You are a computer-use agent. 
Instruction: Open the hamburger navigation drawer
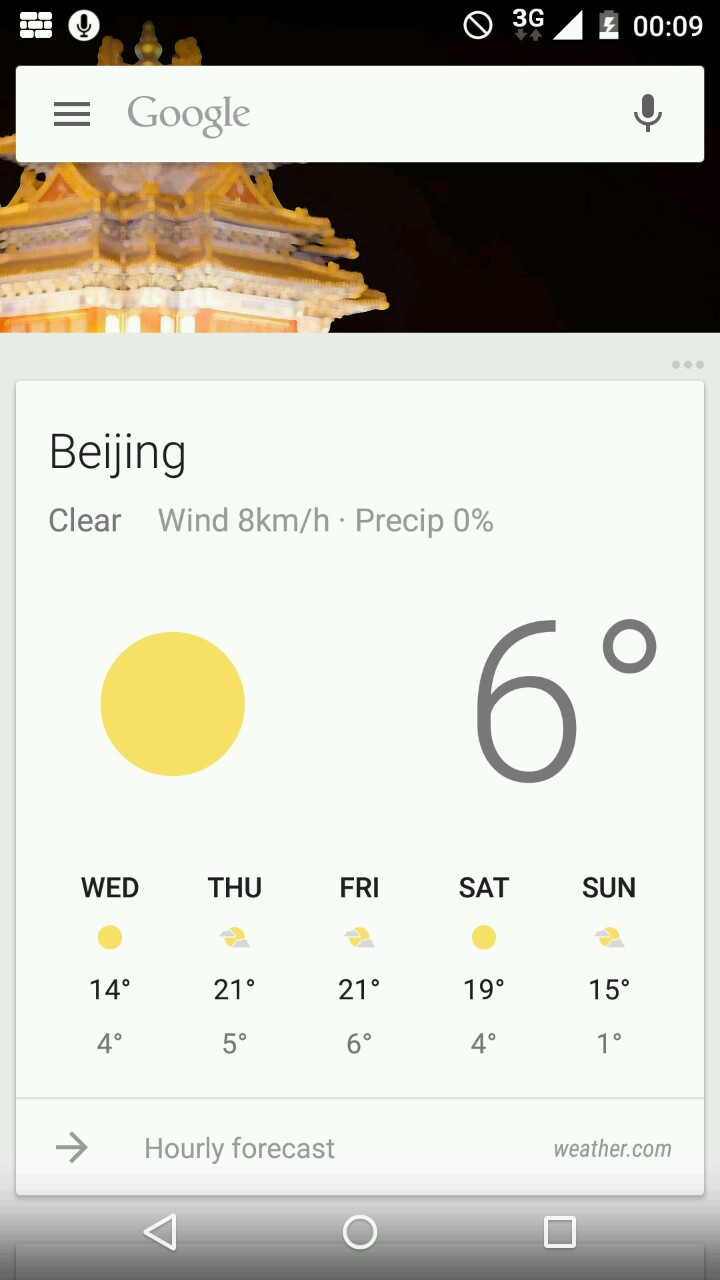click(x=72, y=114)
